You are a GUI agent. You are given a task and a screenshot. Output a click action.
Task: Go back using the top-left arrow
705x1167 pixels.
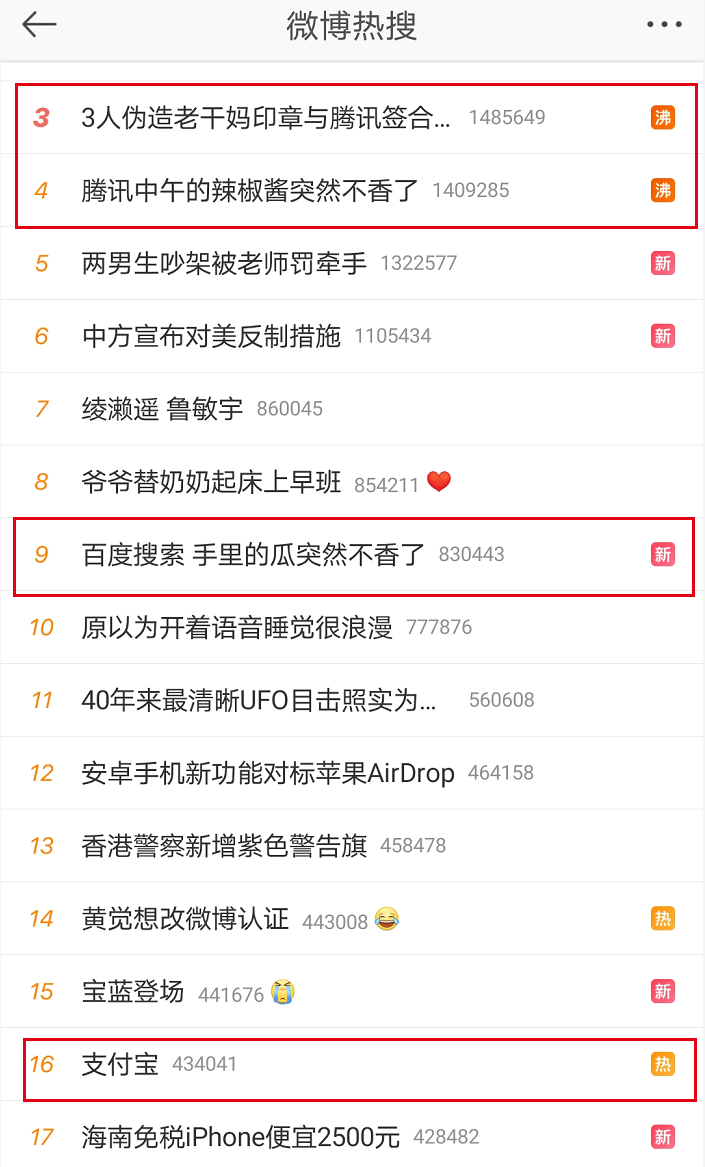tap(39, 25)
